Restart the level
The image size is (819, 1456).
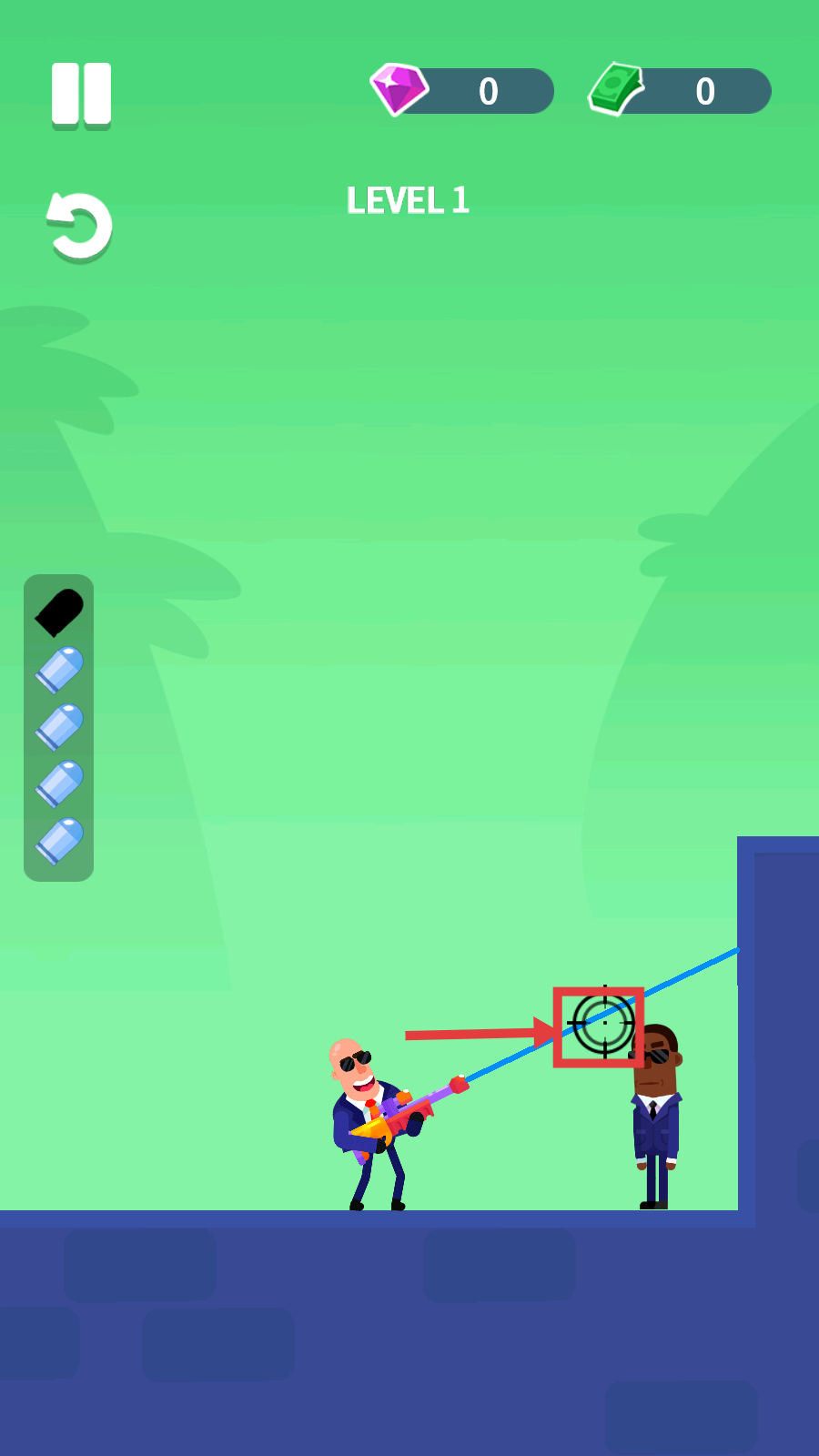coord(80,226)
